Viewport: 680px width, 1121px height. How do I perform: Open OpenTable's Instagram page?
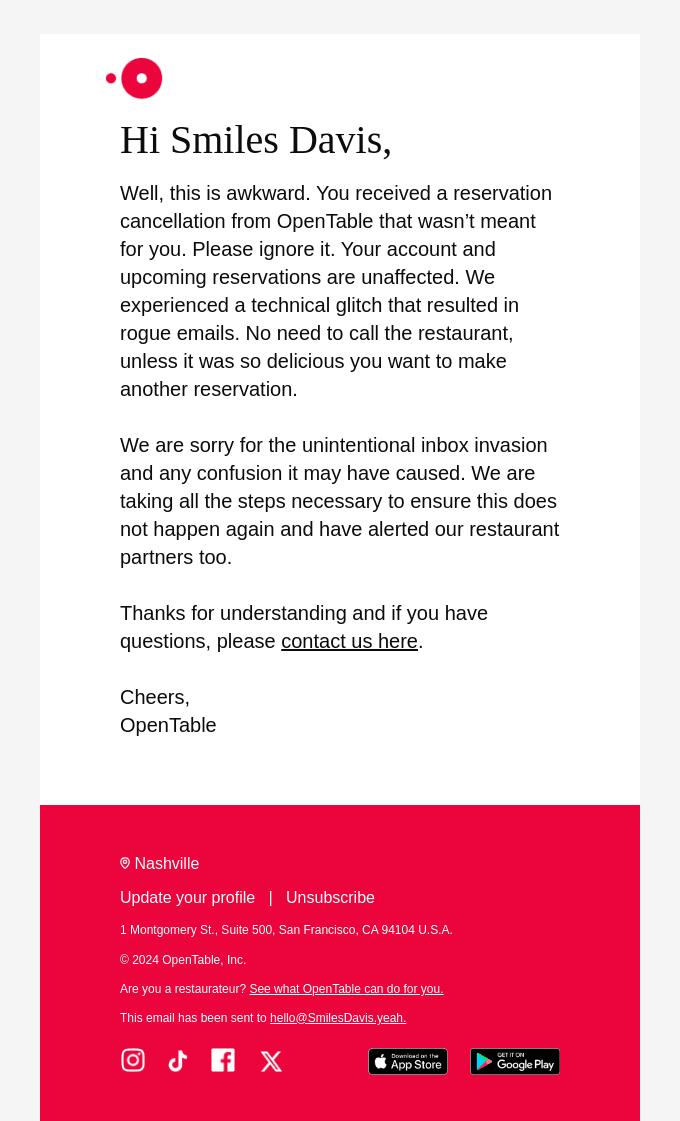[133, 1060]
